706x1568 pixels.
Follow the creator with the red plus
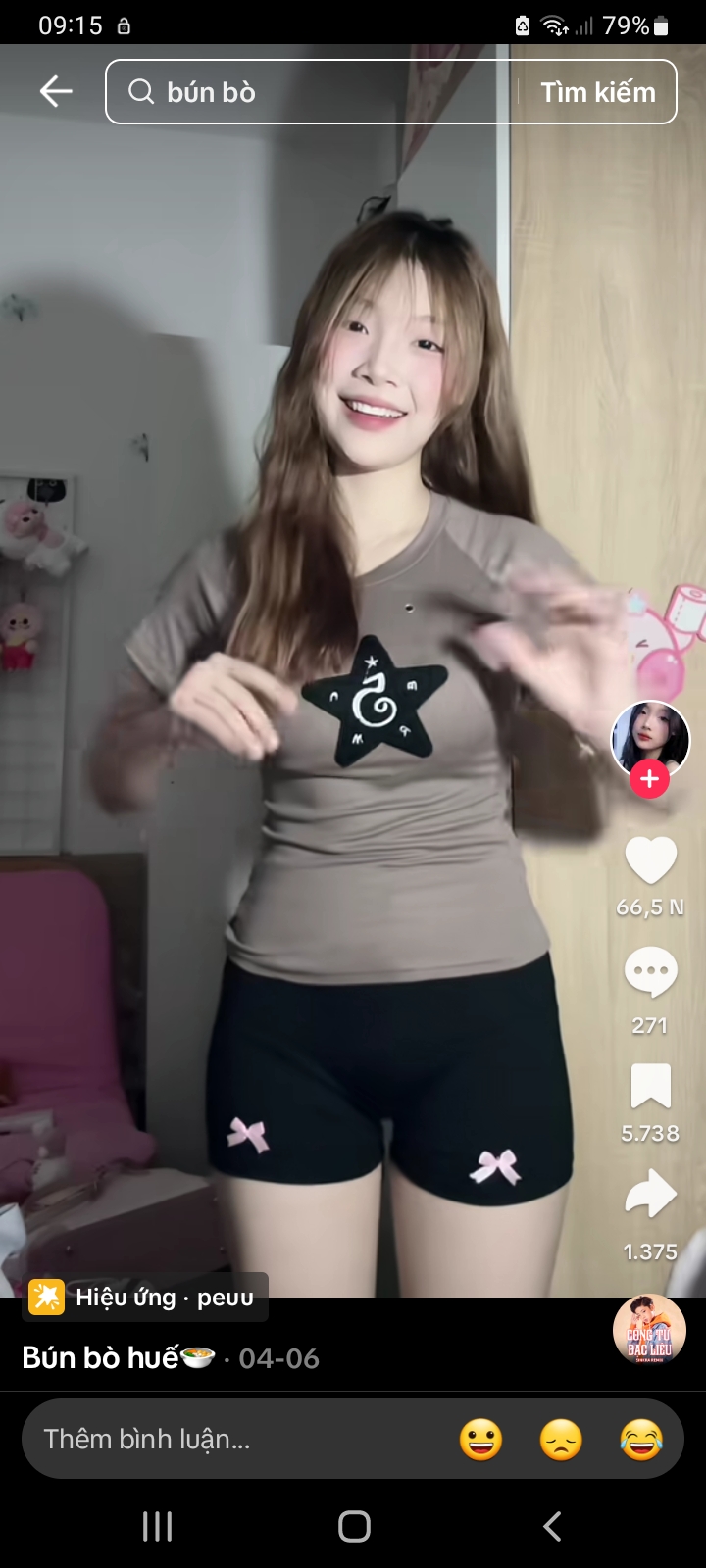pyautogui.click(x=649, y=779)
